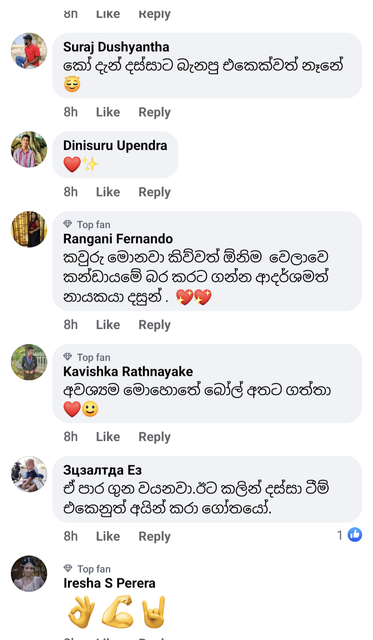Reply to the comment by Зцзалтда Ез
Screen dimensions: 373x640
(x=154, y=536)
